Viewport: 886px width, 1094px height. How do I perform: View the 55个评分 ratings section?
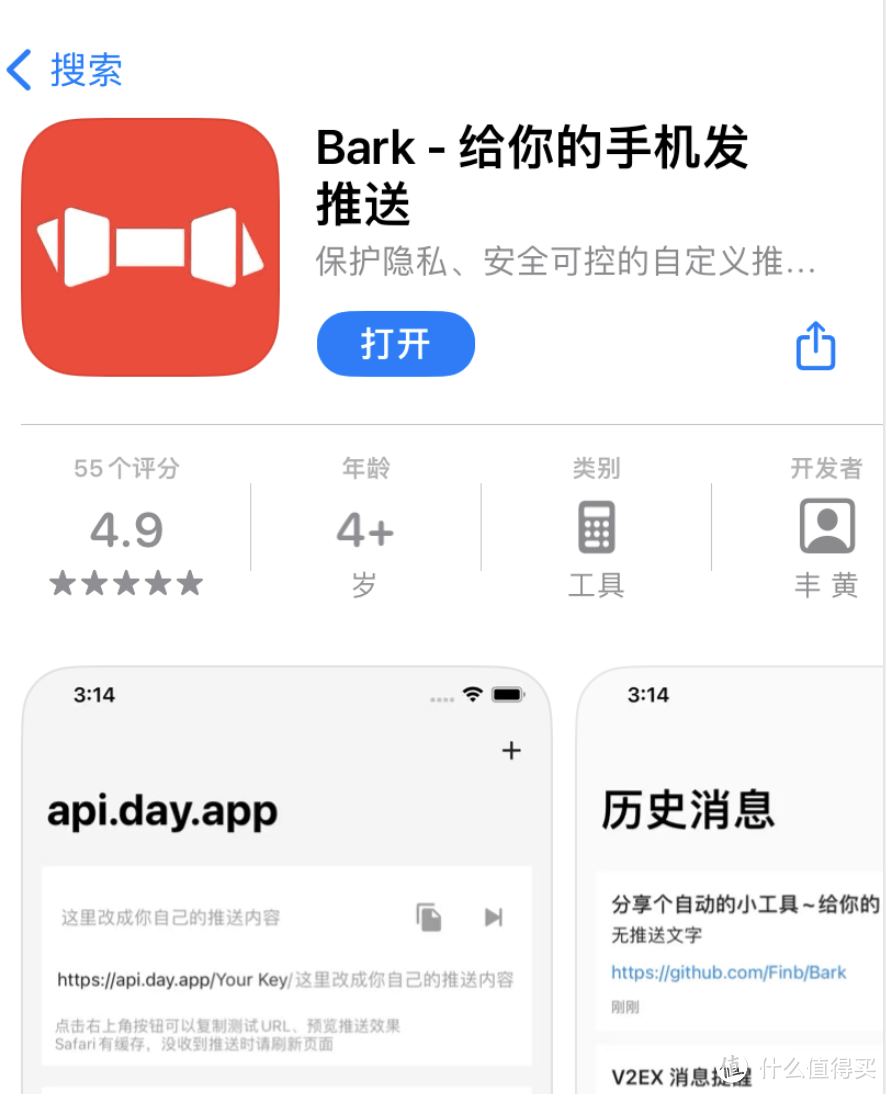click(126, 527)
